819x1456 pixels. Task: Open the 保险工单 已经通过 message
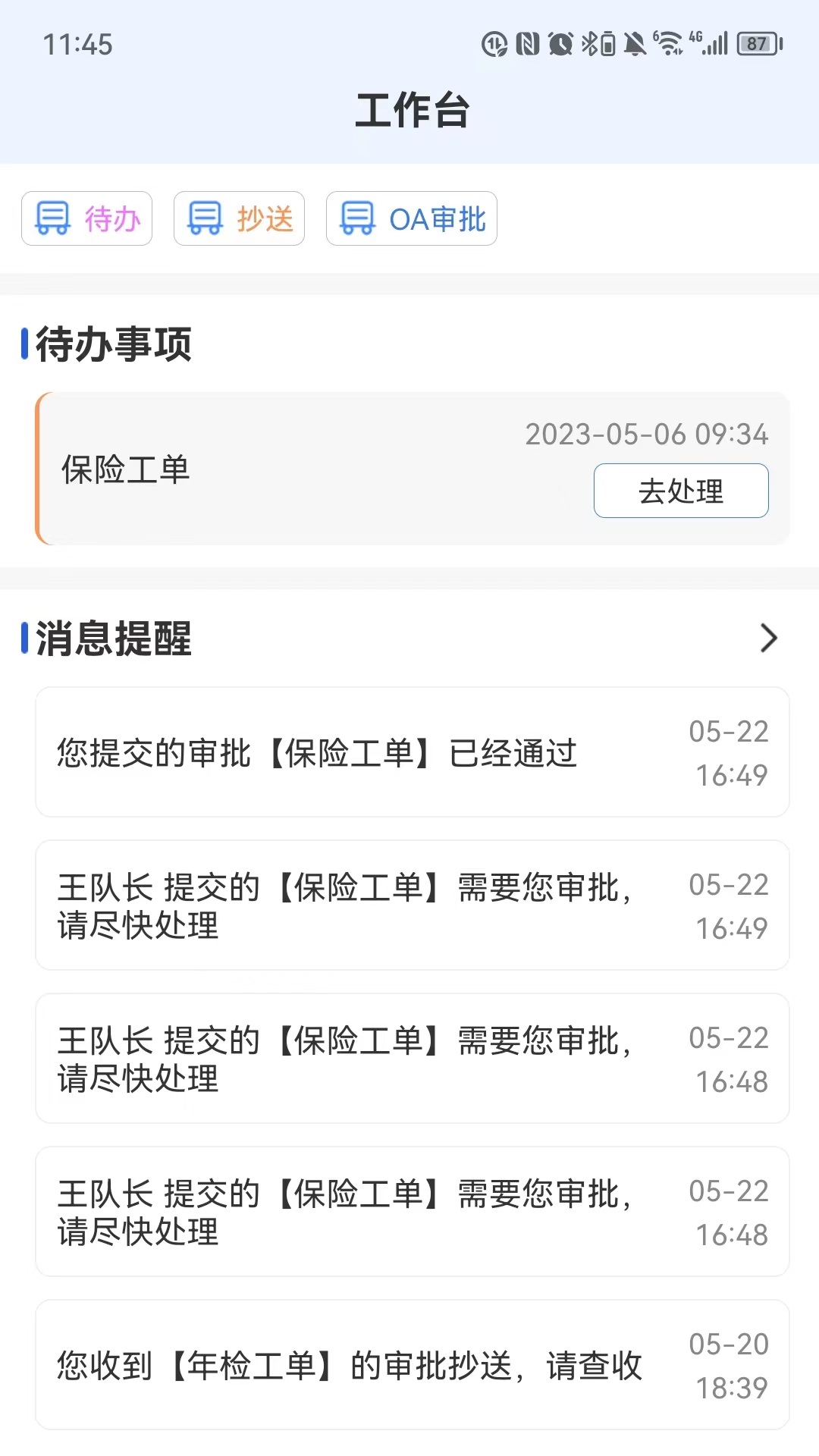pos(412,752)
